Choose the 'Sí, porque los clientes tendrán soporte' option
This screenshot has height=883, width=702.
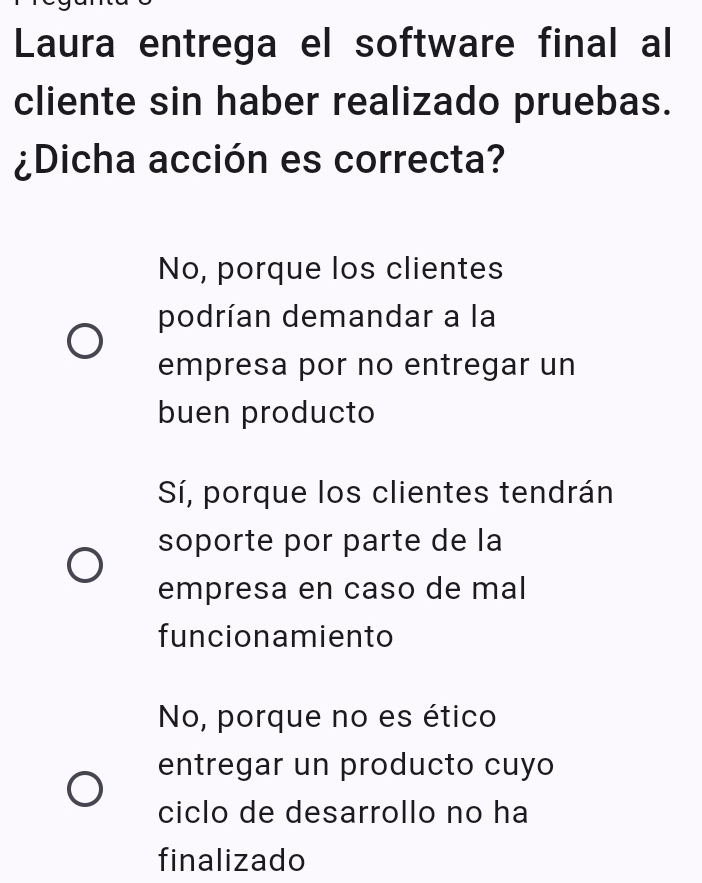click(85, 565)
